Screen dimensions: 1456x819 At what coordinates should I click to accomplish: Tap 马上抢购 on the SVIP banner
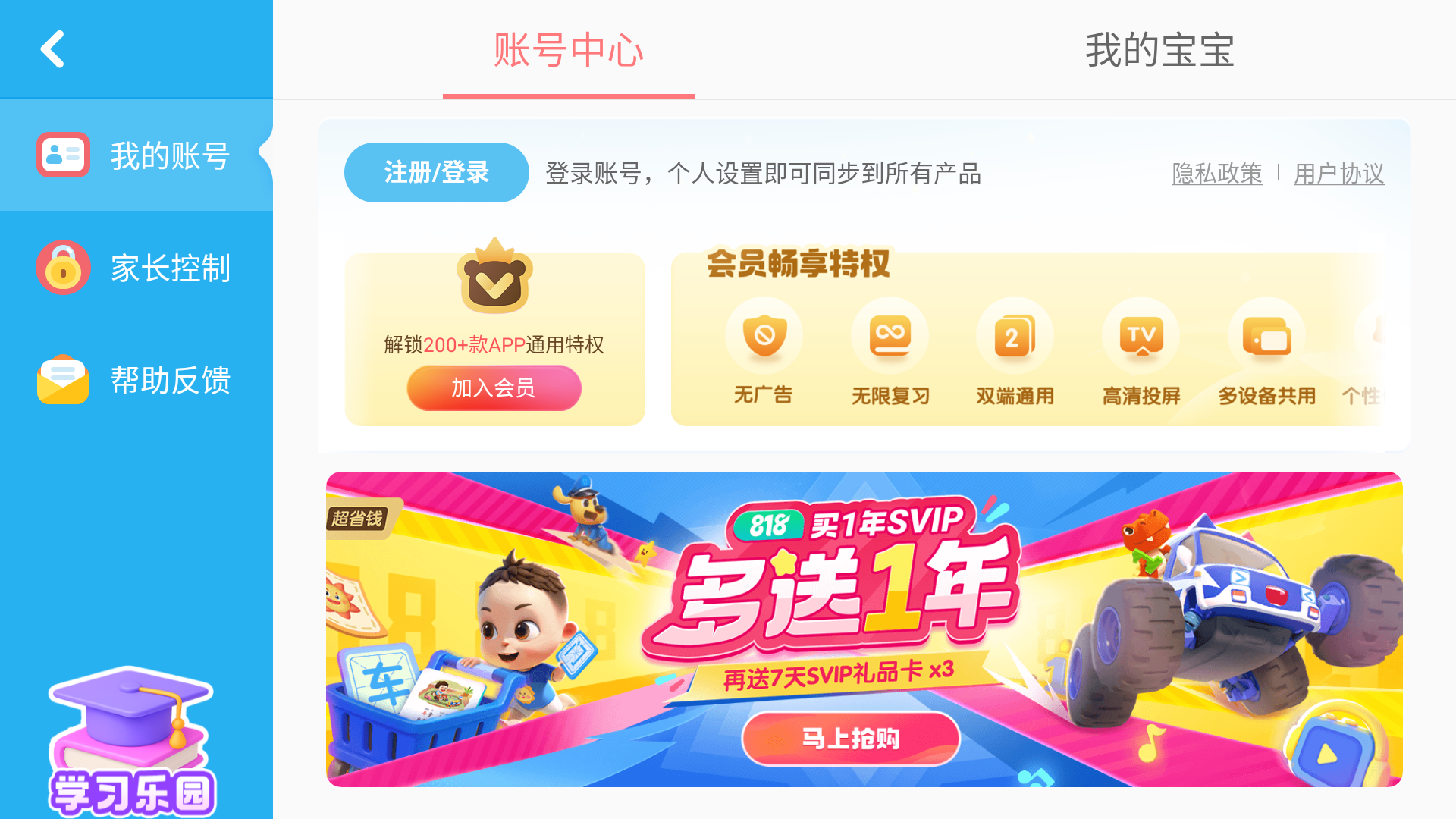pos(850,738)
